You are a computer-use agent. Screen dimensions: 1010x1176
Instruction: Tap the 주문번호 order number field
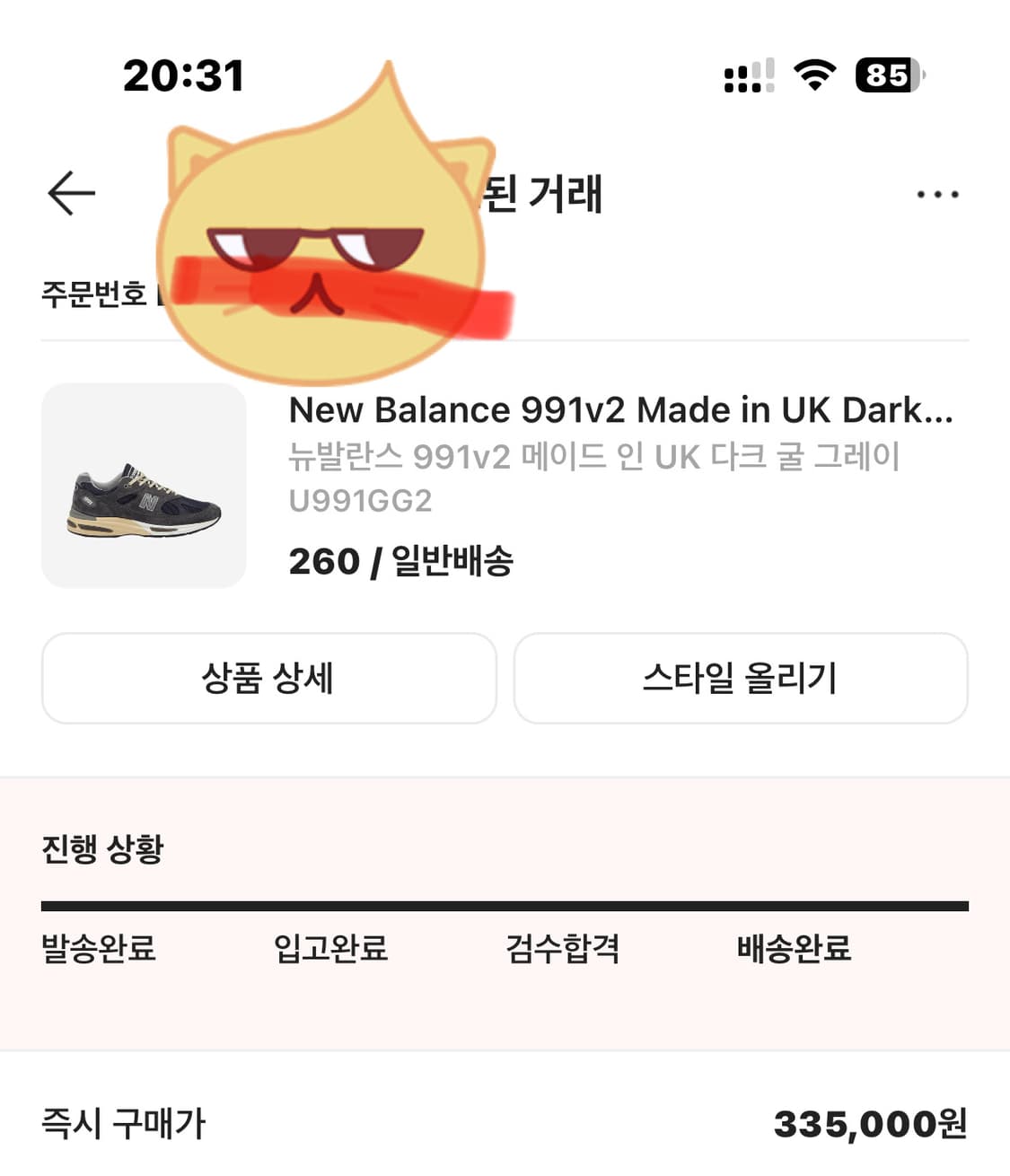[94, 294]
